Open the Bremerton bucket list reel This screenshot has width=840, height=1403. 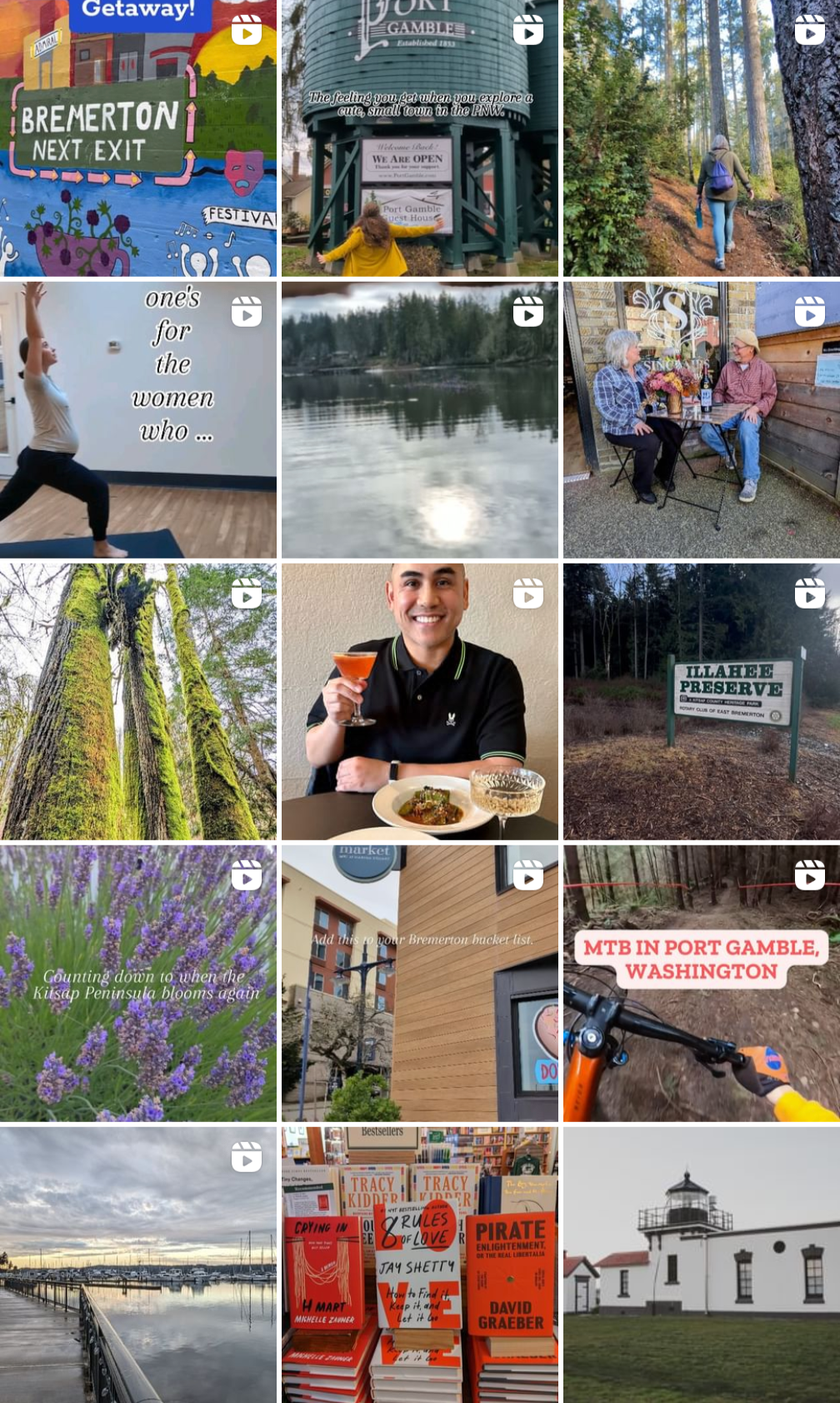tap(419, 983)
